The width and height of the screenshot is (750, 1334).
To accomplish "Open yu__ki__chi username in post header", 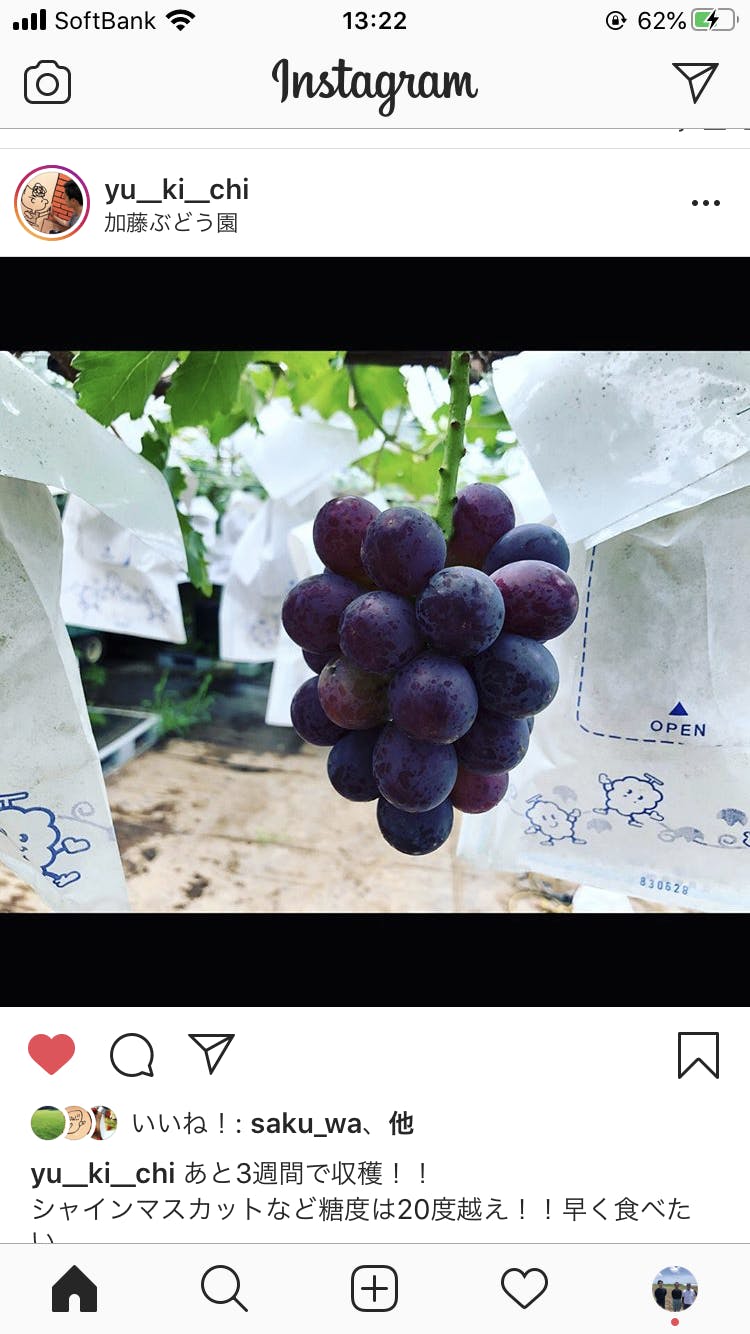I will 176,189.
